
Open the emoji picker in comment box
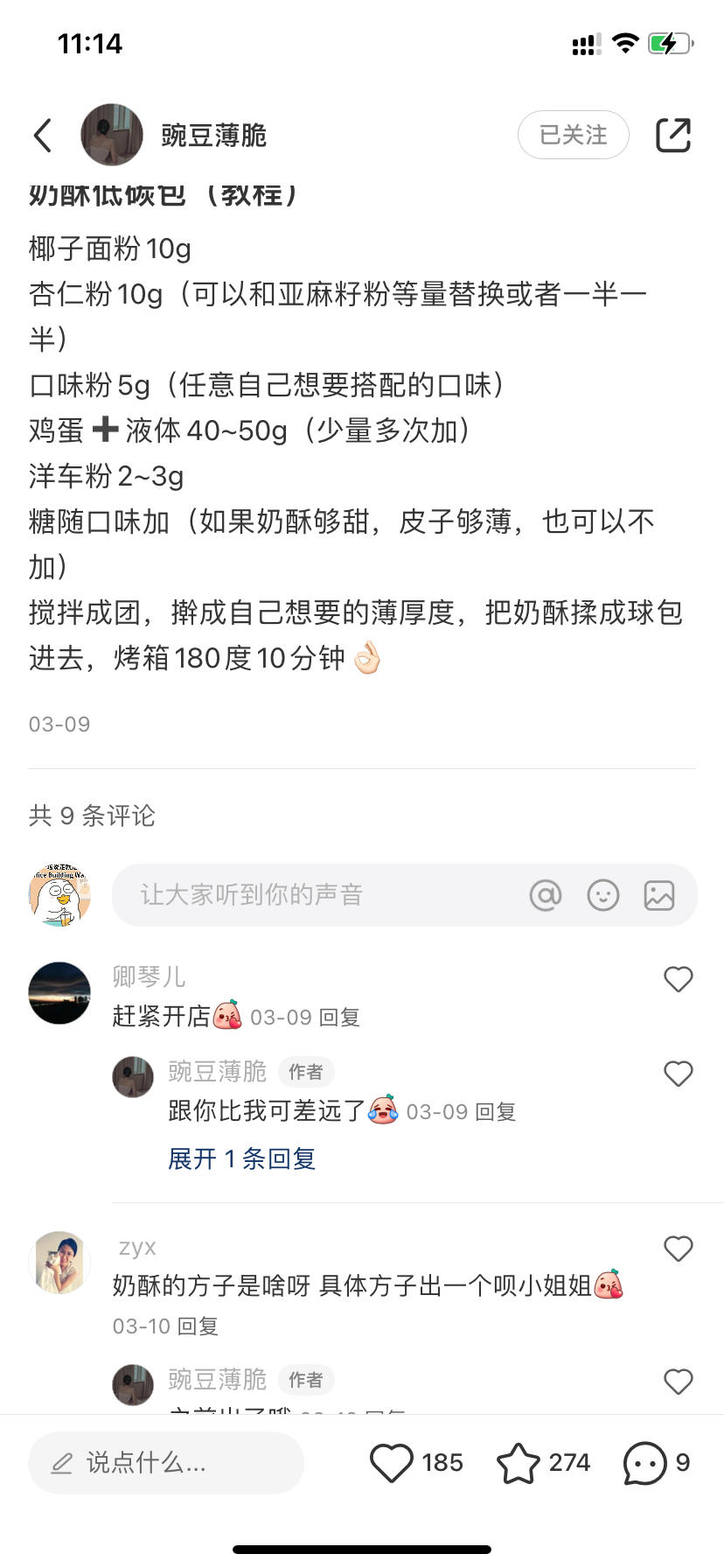coord(602,895)
